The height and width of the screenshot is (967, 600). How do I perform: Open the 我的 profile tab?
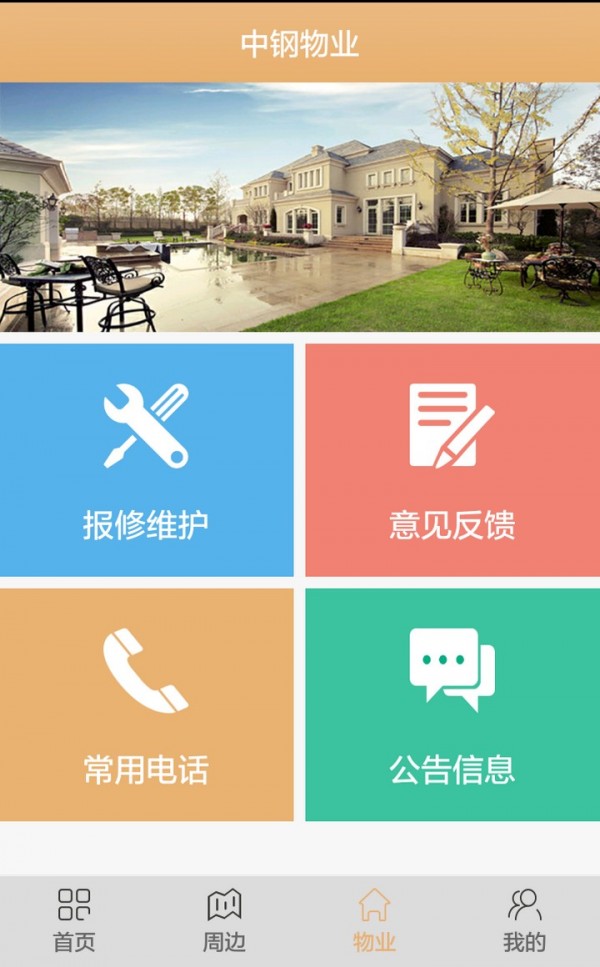(x=524, y=920)
